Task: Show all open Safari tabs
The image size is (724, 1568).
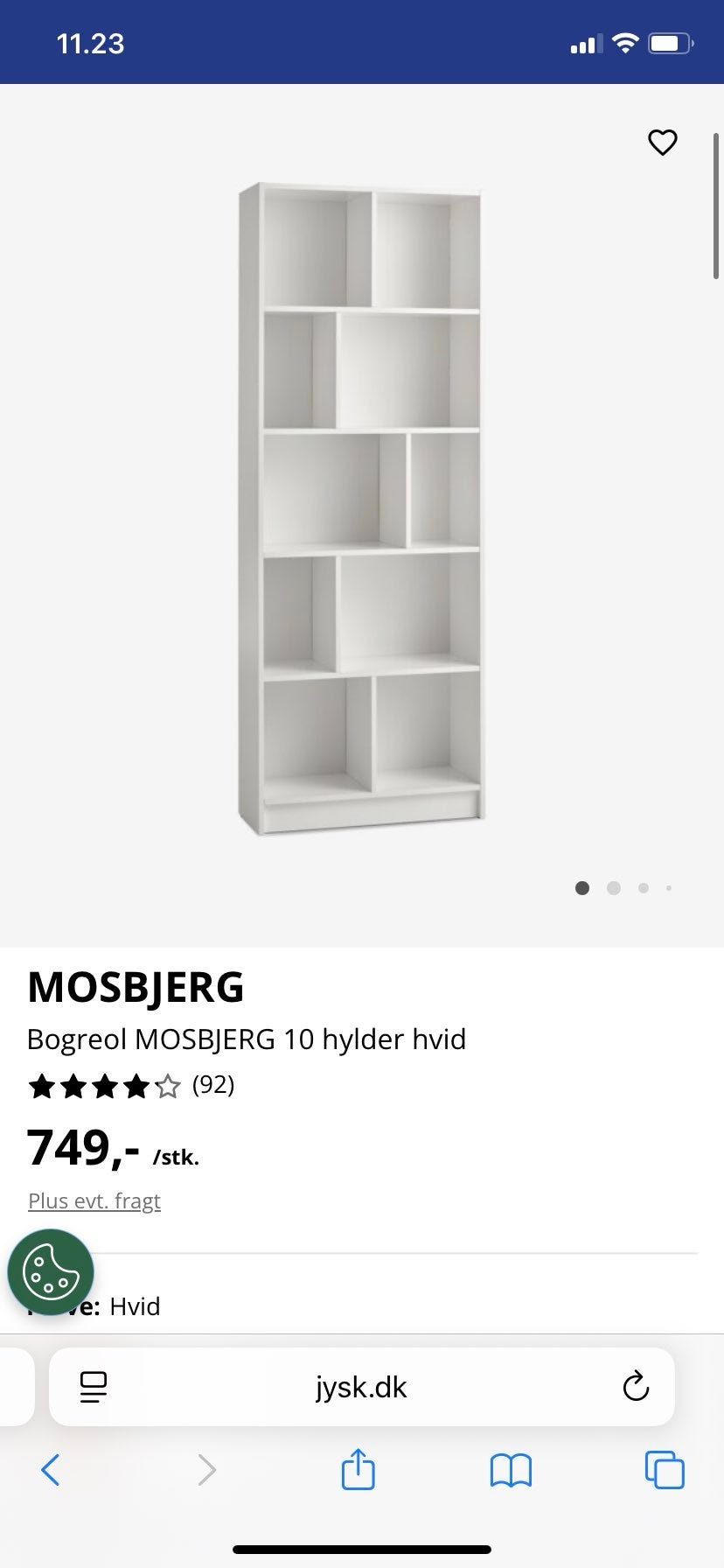Action: click(x=665, y=1470)
